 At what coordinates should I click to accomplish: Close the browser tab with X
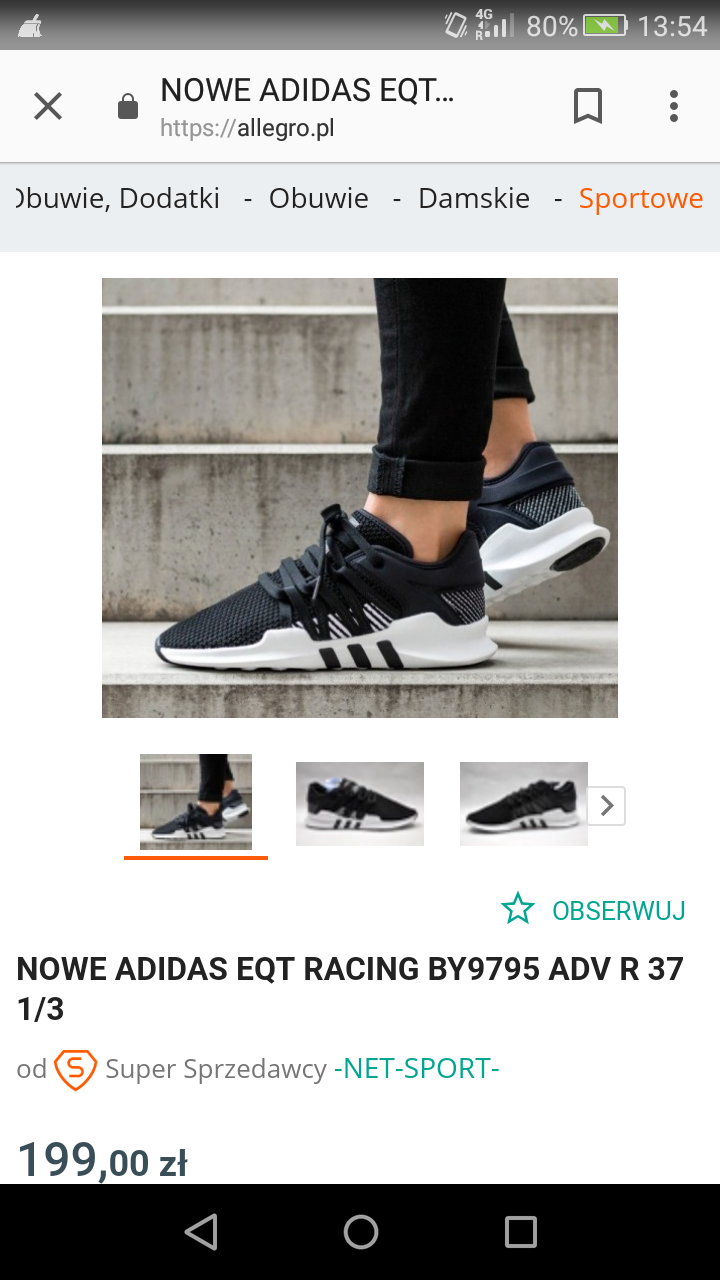point(48,106)
